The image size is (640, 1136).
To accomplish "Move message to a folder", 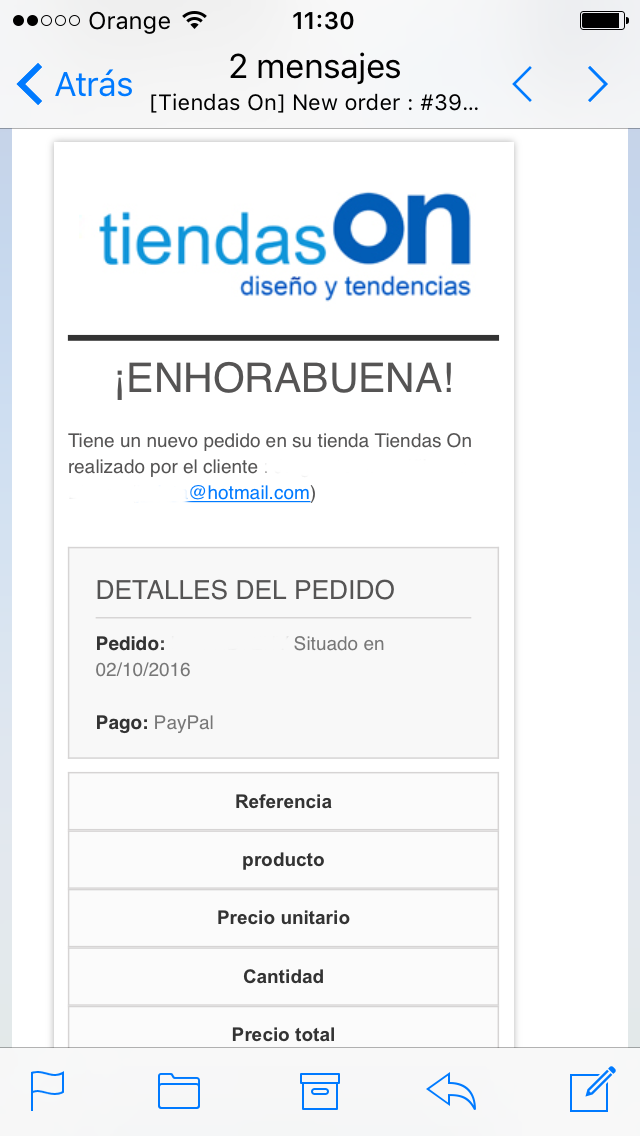I will click(x=179, y=1090).
